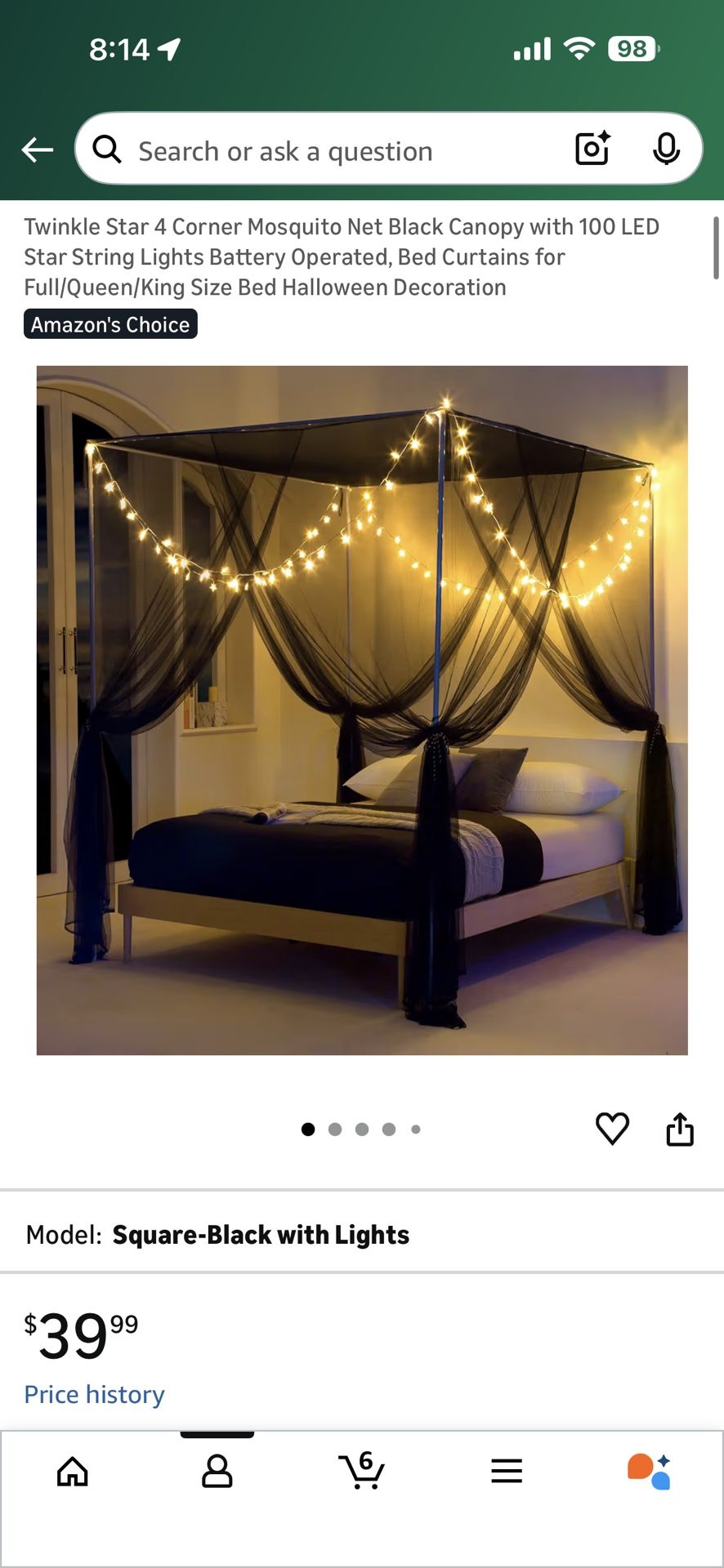This screenshot has height=1568, width=724.
Task: View the Price history chart
Action: [94, 1394]
